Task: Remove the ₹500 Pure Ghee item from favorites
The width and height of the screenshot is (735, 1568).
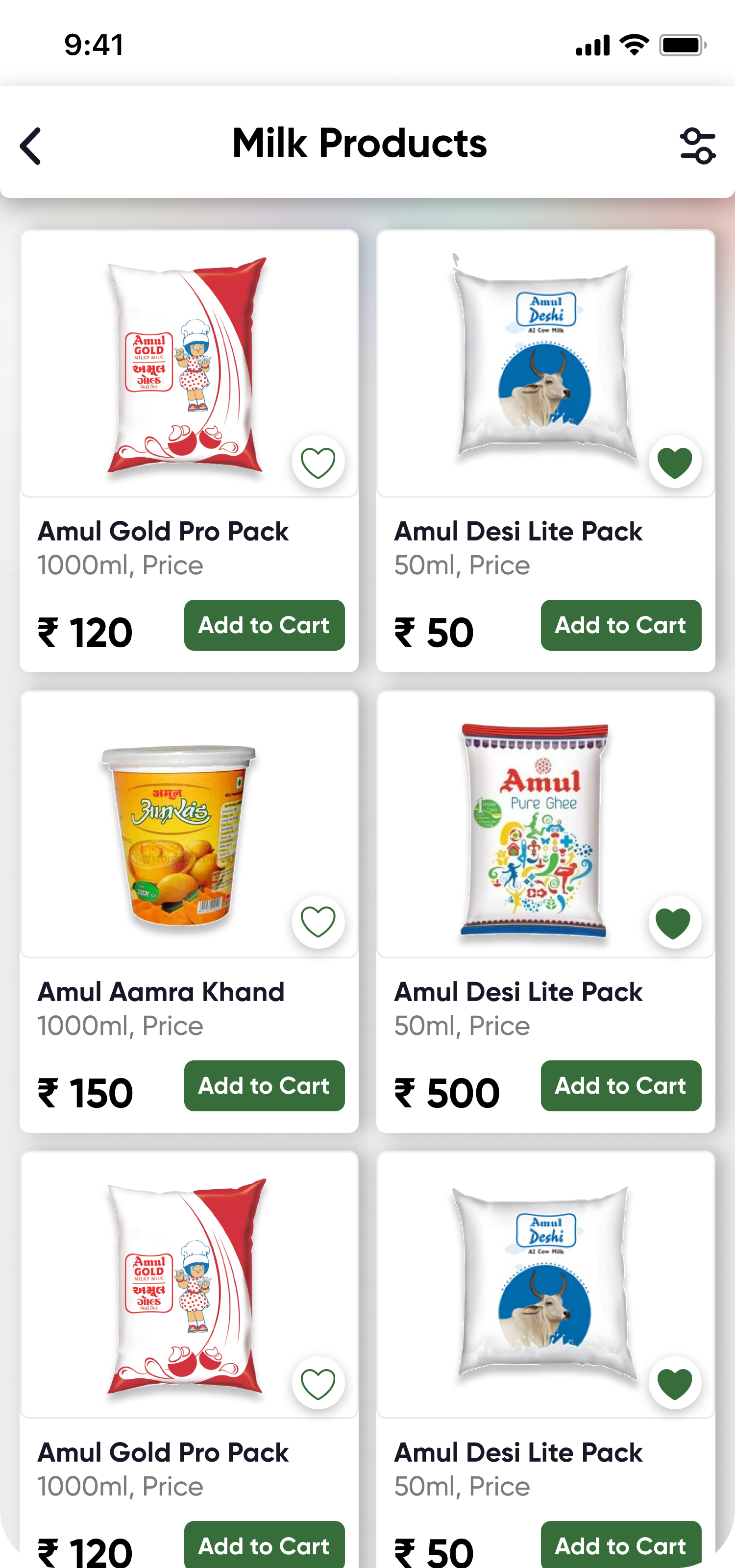Action: [674, 922]
